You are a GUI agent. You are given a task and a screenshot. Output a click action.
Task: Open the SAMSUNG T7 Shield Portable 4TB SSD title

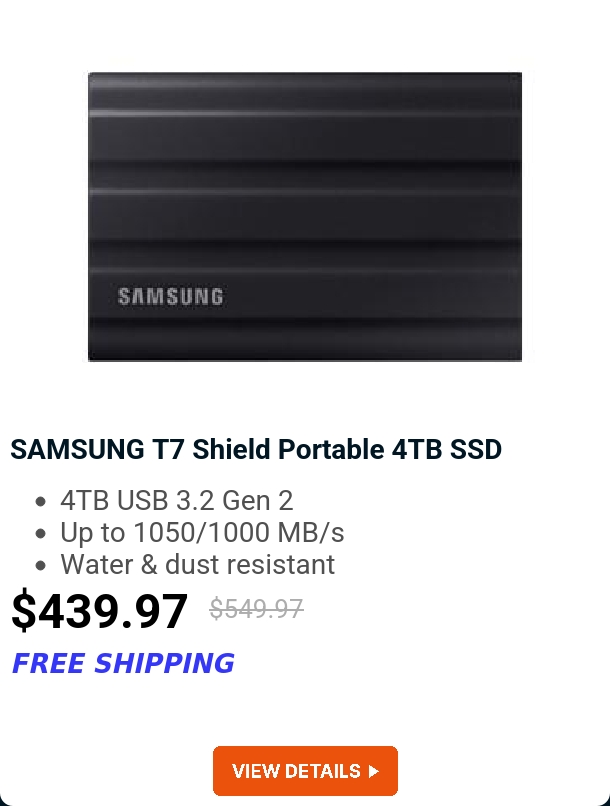(x=256, y=450)
